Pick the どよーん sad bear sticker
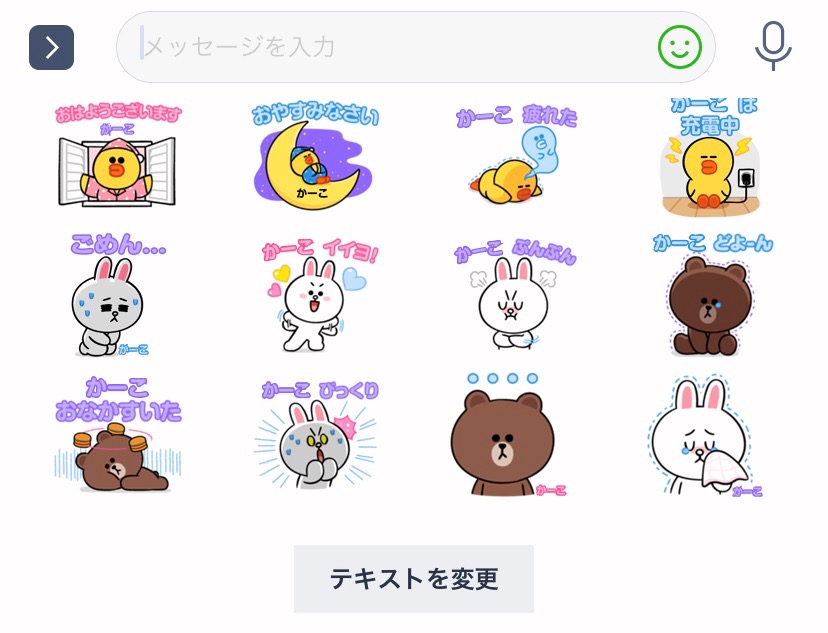The height and width of the screenshot is (633, 828). [x=711, y=297]
